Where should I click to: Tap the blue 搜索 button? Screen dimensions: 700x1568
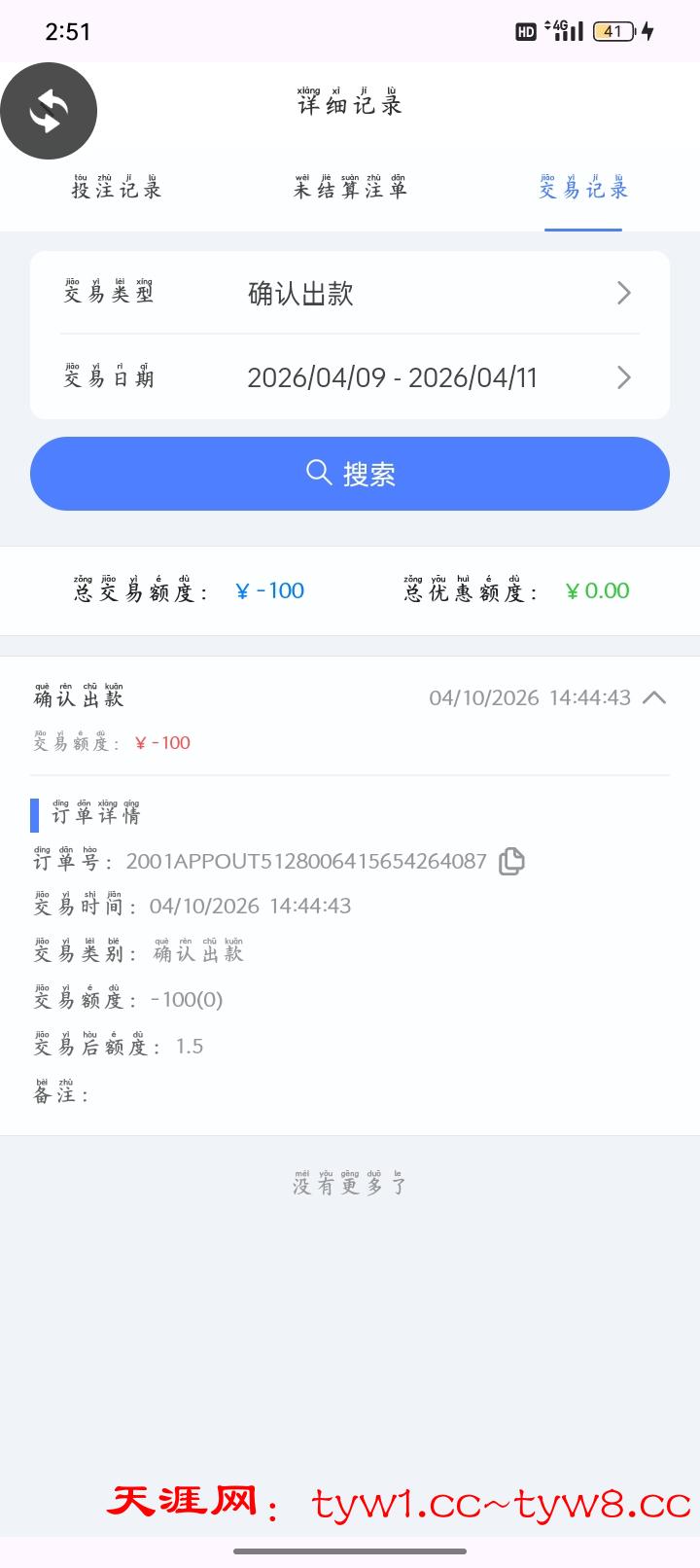350,474
